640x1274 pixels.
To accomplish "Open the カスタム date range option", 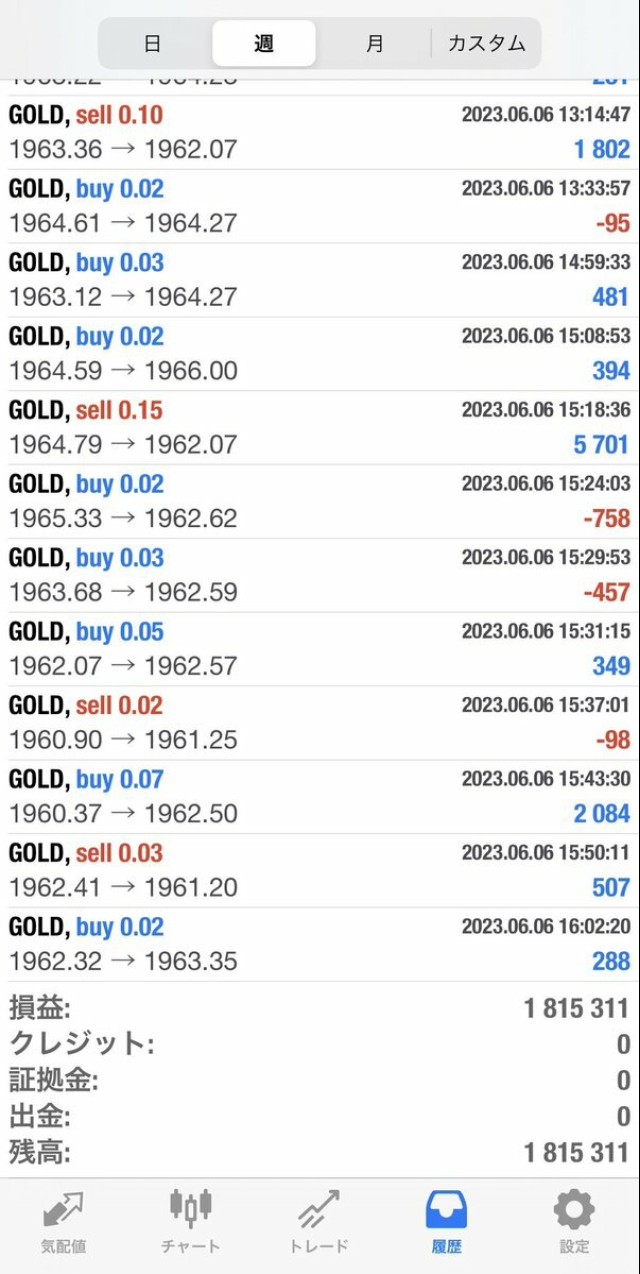I will [486, 44].
